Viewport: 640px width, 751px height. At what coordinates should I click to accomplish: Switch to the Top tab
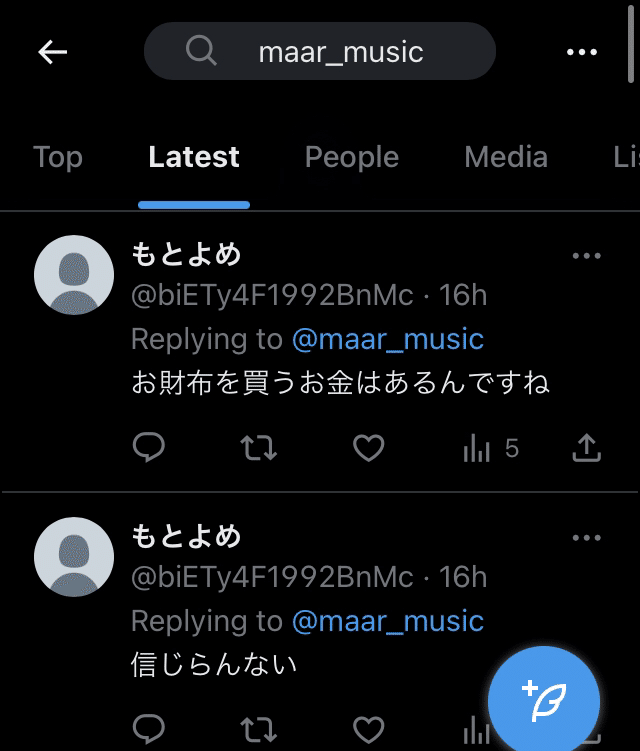click(x=58, y=157)
